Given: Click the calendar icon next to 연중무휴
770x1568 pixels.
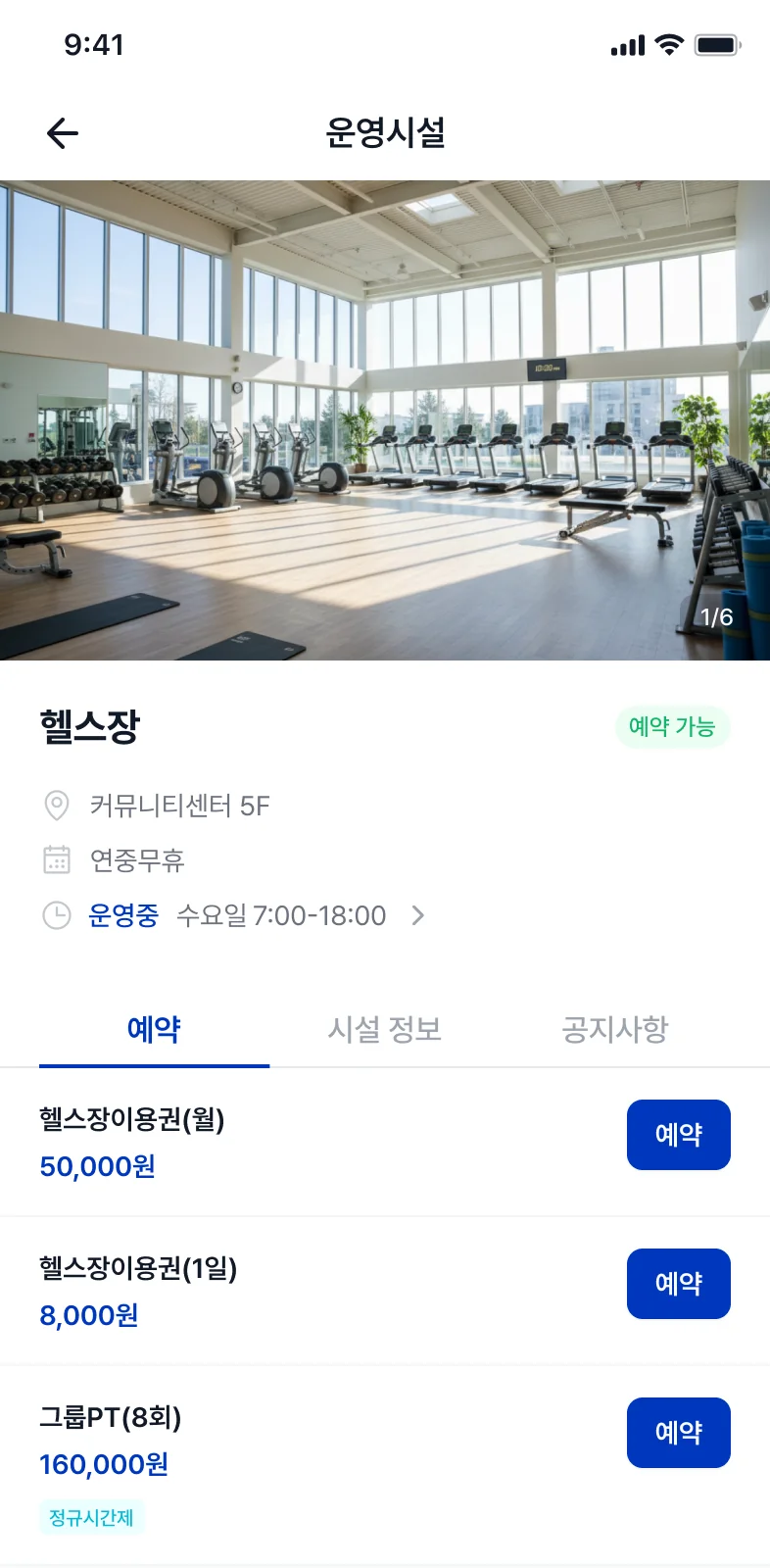Looking at the screenshot, I should 56,859.
